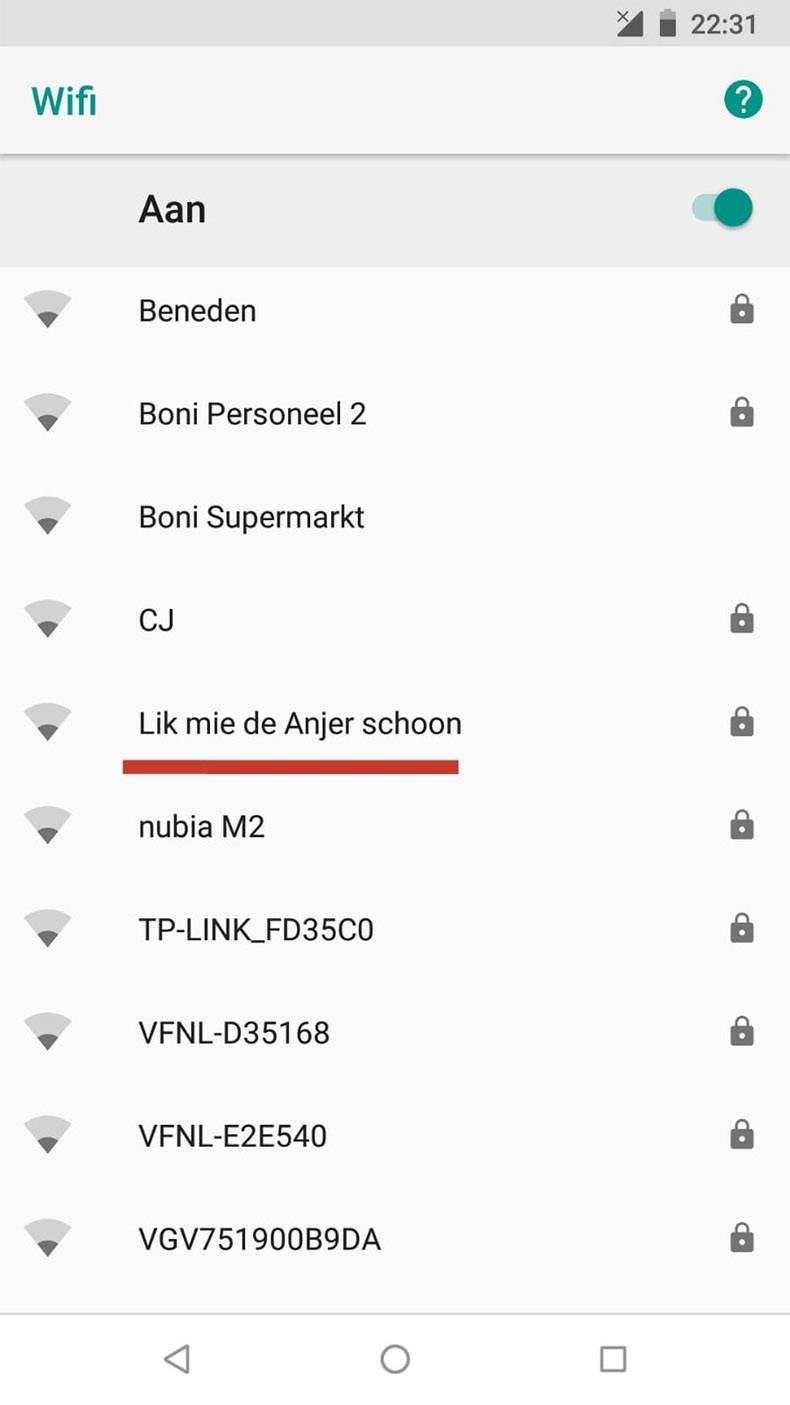Image resolution: width=790 pixels, height=1405 pixels.
Task: Connect to nubia M2
Action: pyautogui.click(x=395, y=826)
